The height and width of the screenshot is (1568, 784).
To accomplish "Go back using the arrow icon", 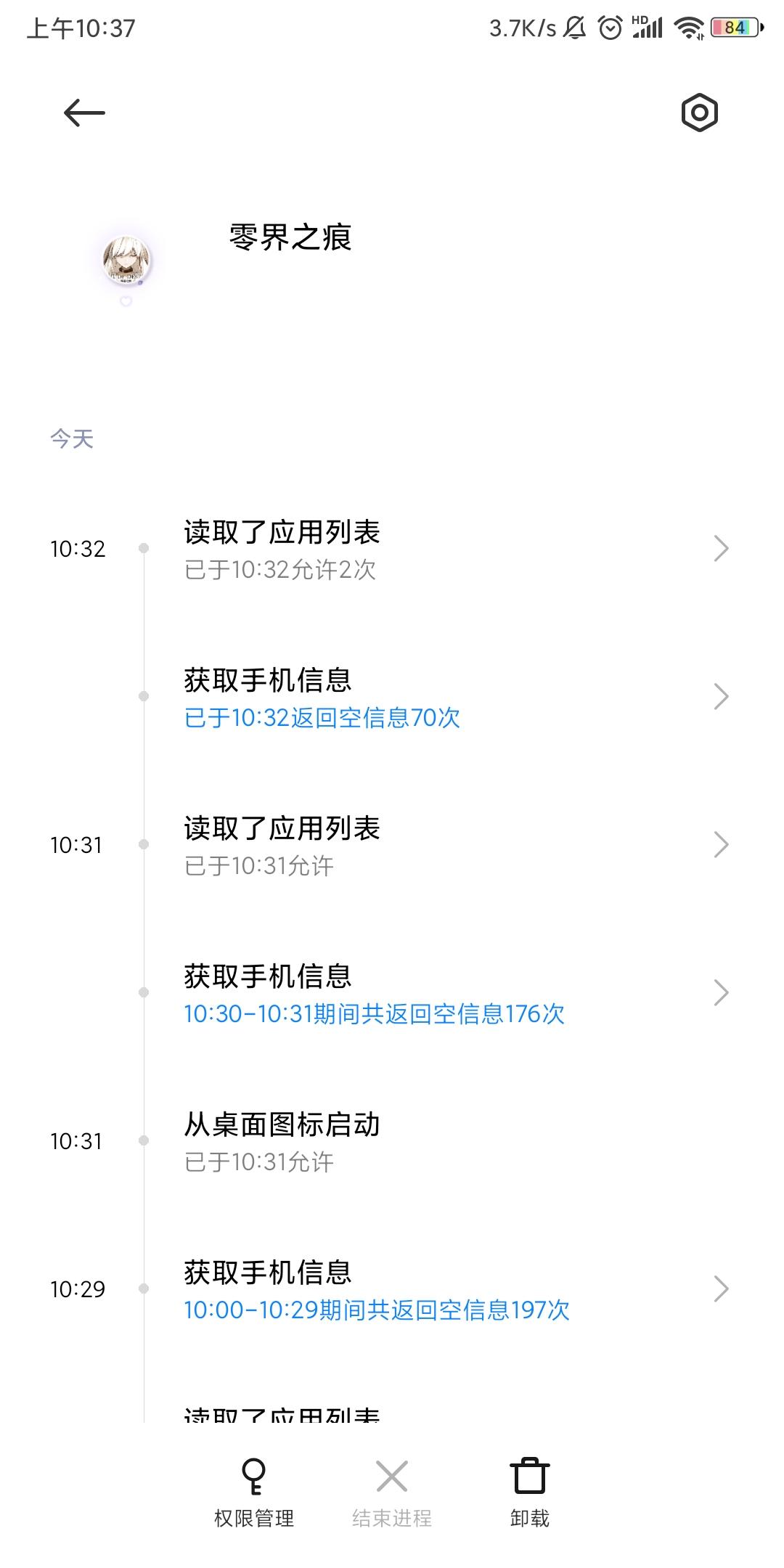I will 84,113.
